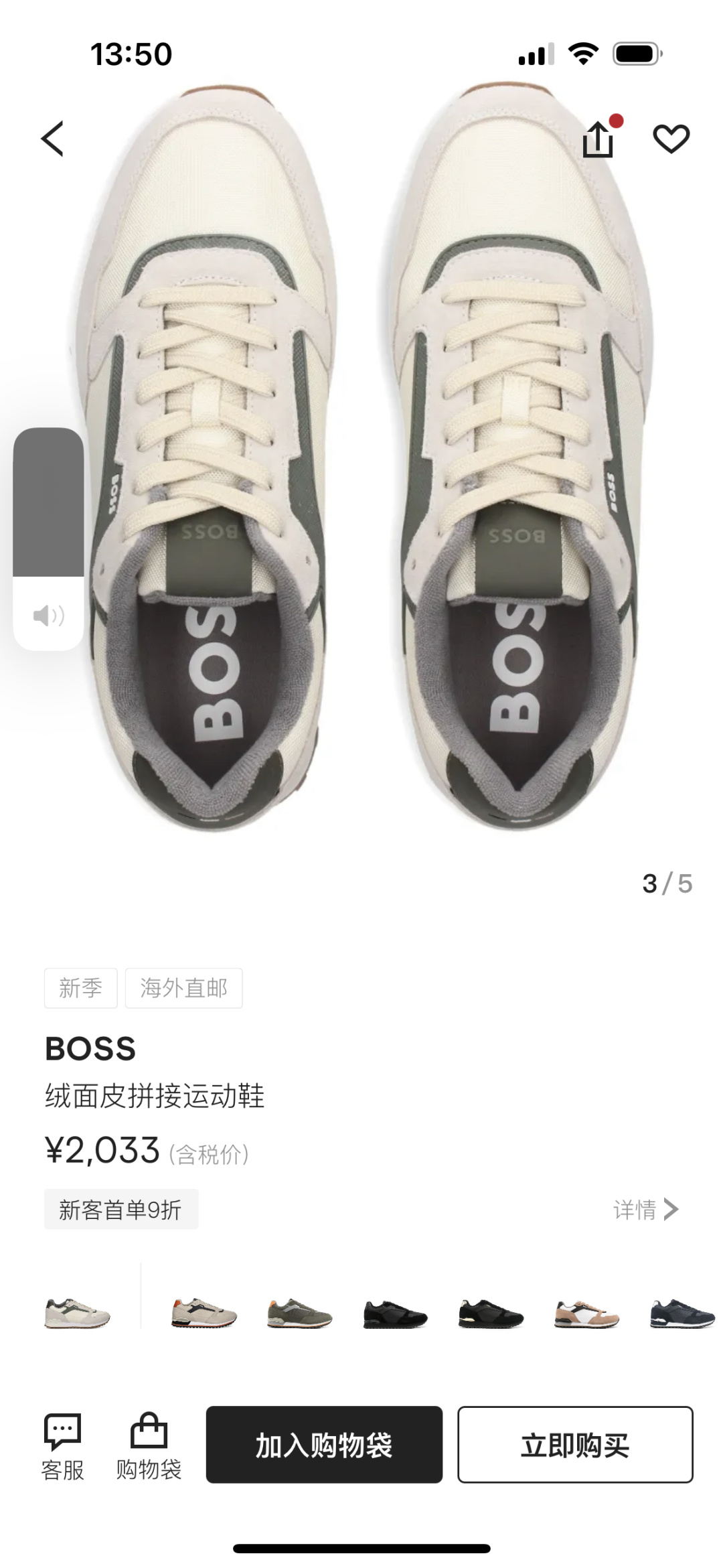
Task: Choose the olive green sneaker variant
Action: coord(300,1313)
